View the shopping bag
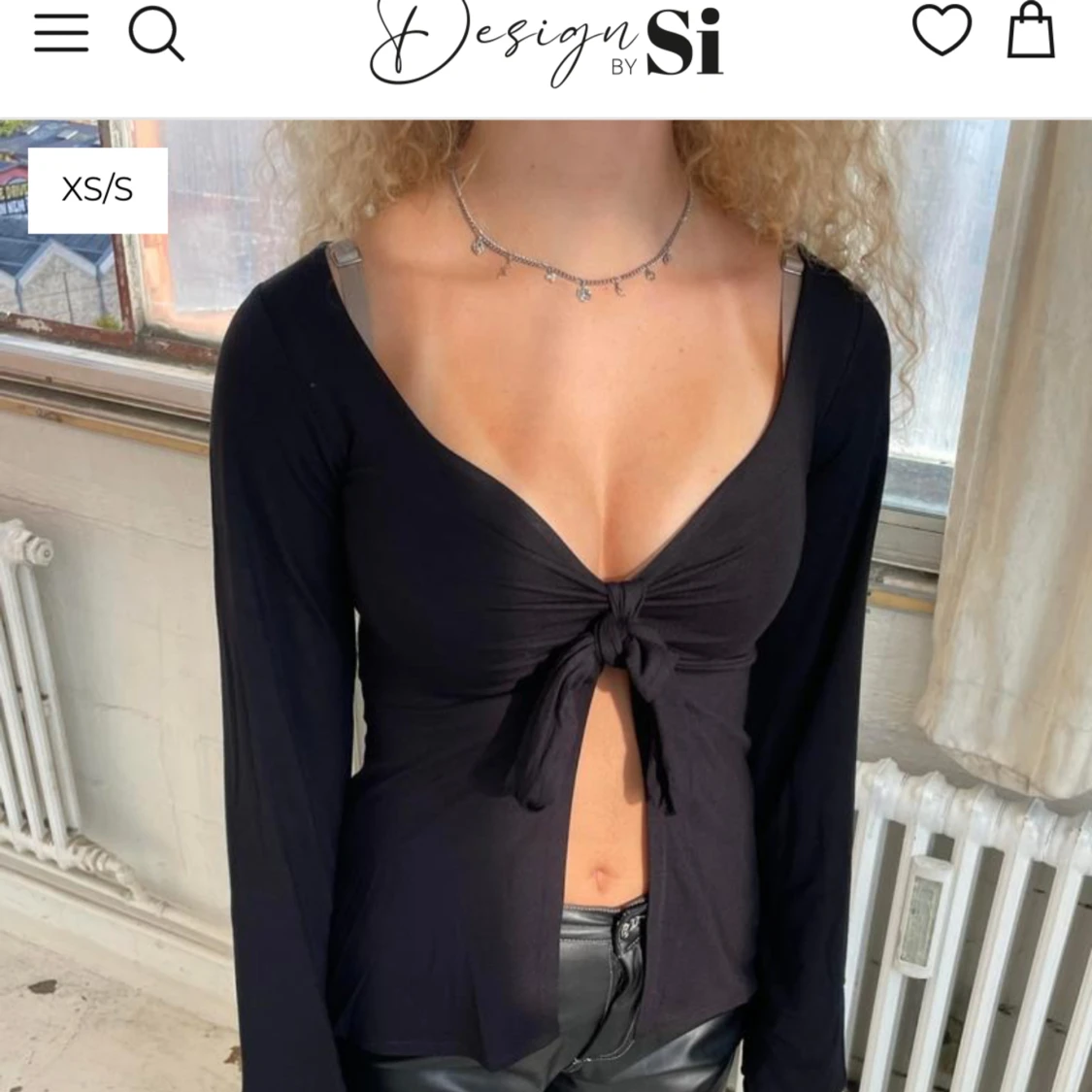Image resolution: width=1092 pixels, height=1092 pixels. 1030,30
